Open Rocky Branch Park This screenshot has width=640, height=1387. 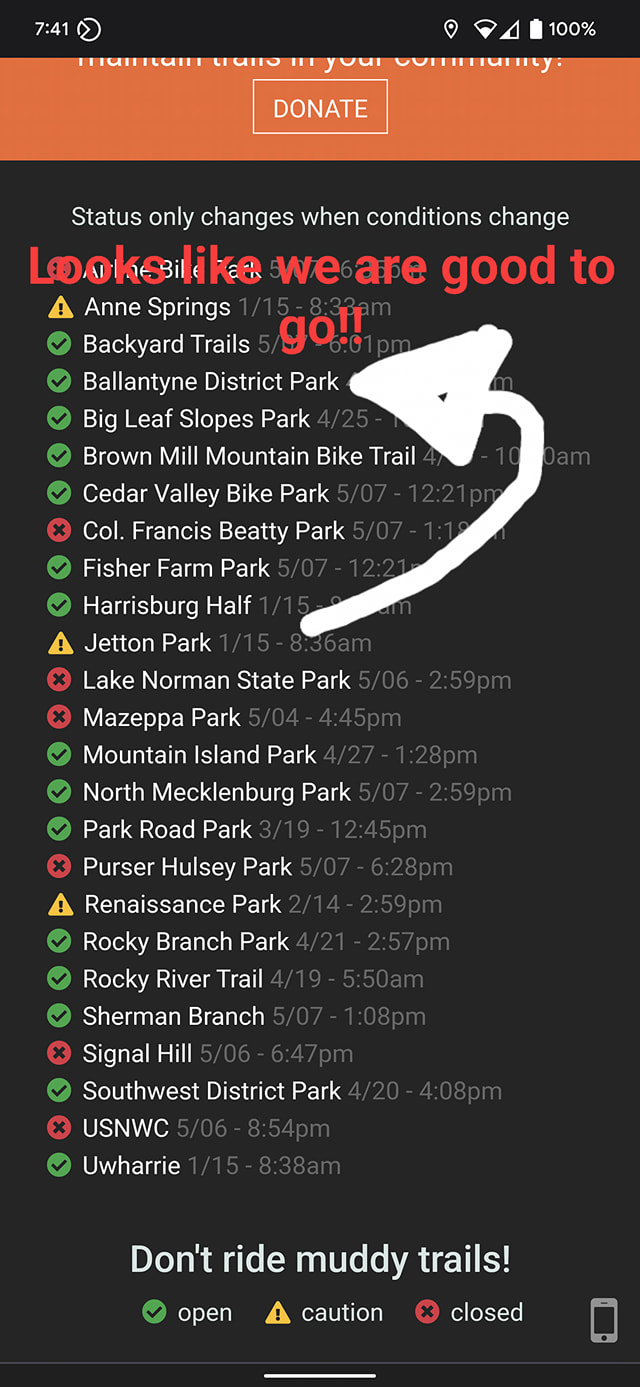(x=248, y=941)
